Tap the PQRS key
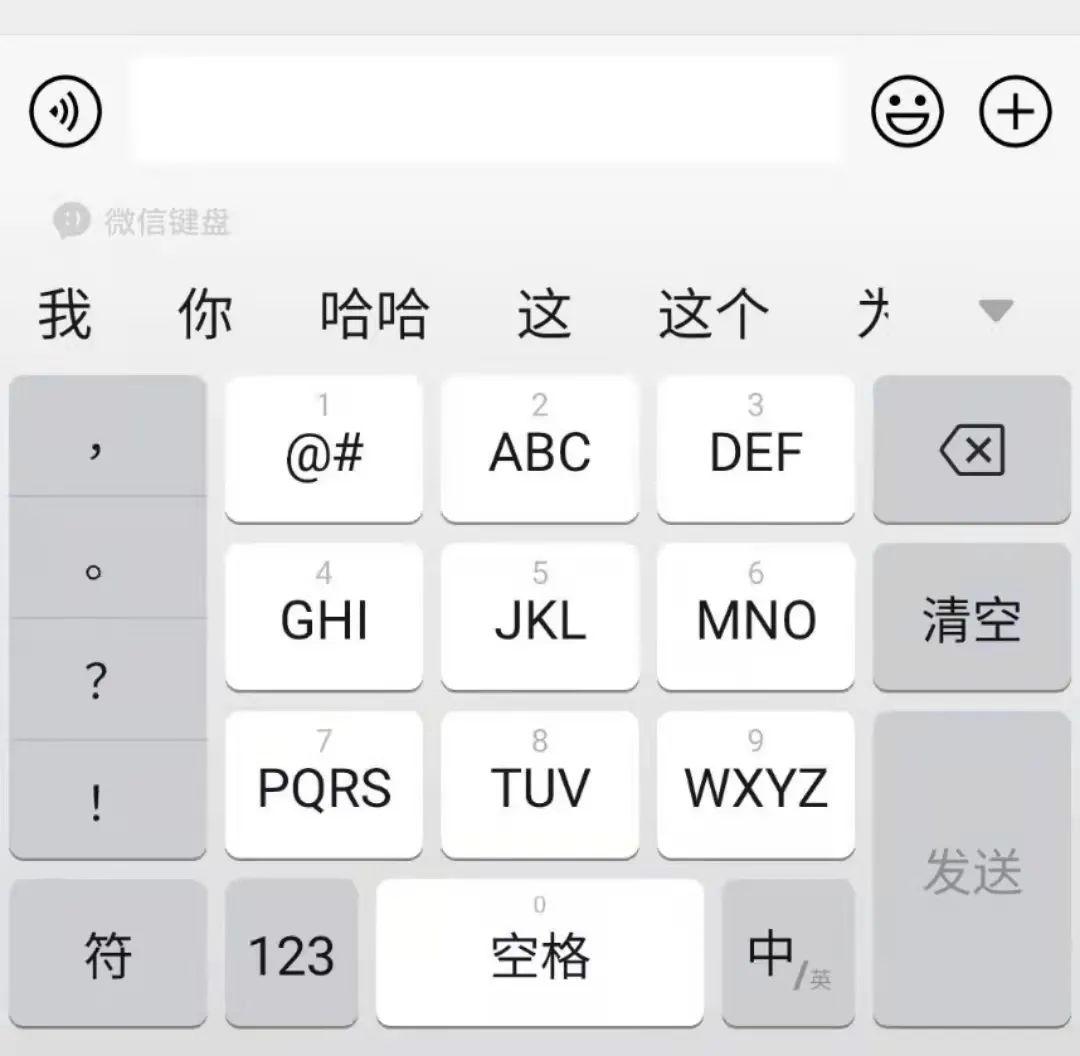Image resolution: width=1080 pixels, height=1056 pixels. 324,786
